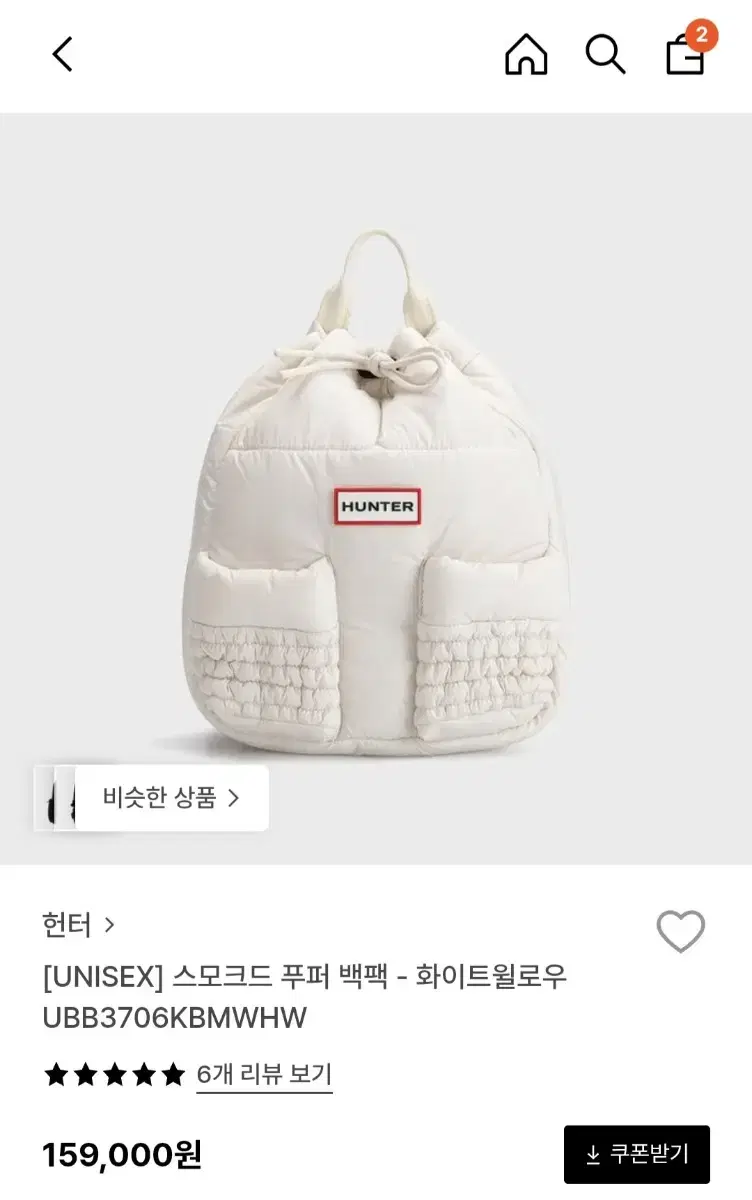Tap the search magnifier icon
This screenshot has height=1200, width=752.
point(602,55)
